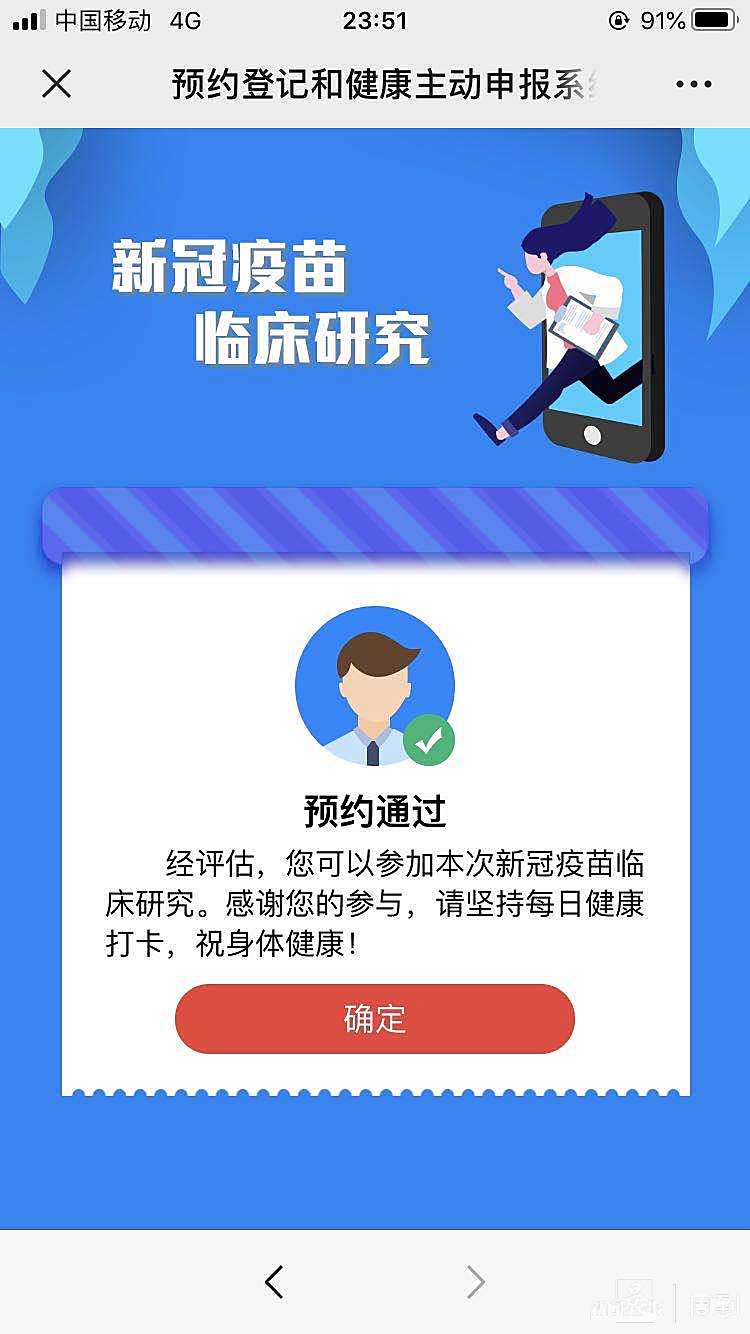Tap the red 确定 confirm button
The image size is (750, 1334).
374,1019
